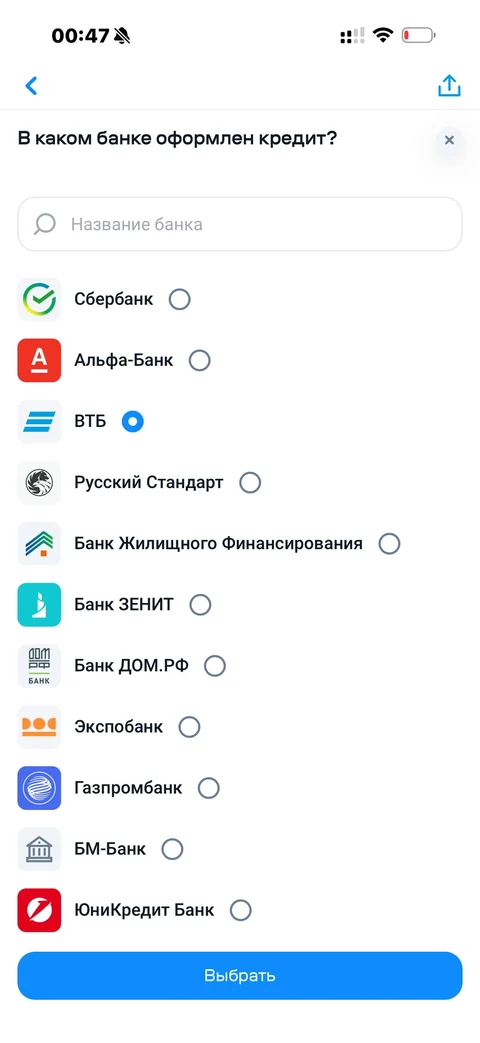Image resolution: width=480 pixels, height=1043 pixels.
Task: Confirm choice with the Выбрать button
Action: click(x=239, y=976)
